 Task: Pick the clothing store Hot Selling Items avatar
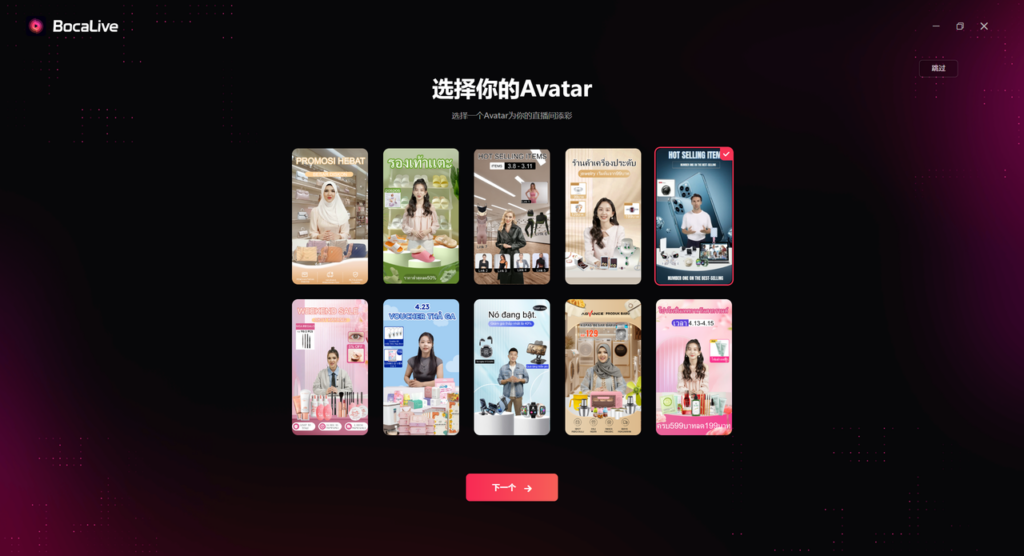coord(511,216)
